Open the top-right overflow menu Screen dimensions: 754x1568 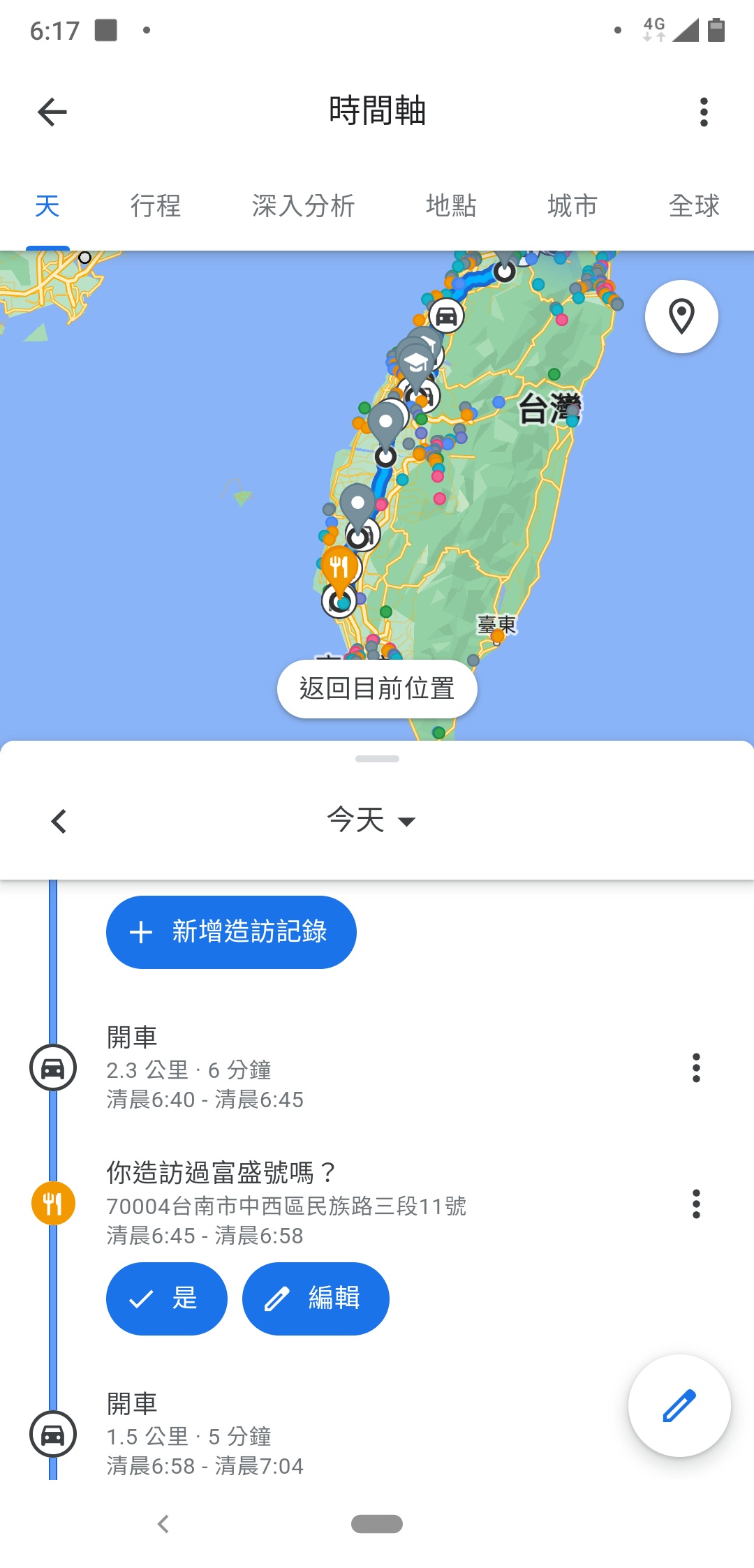pos(703,112)
